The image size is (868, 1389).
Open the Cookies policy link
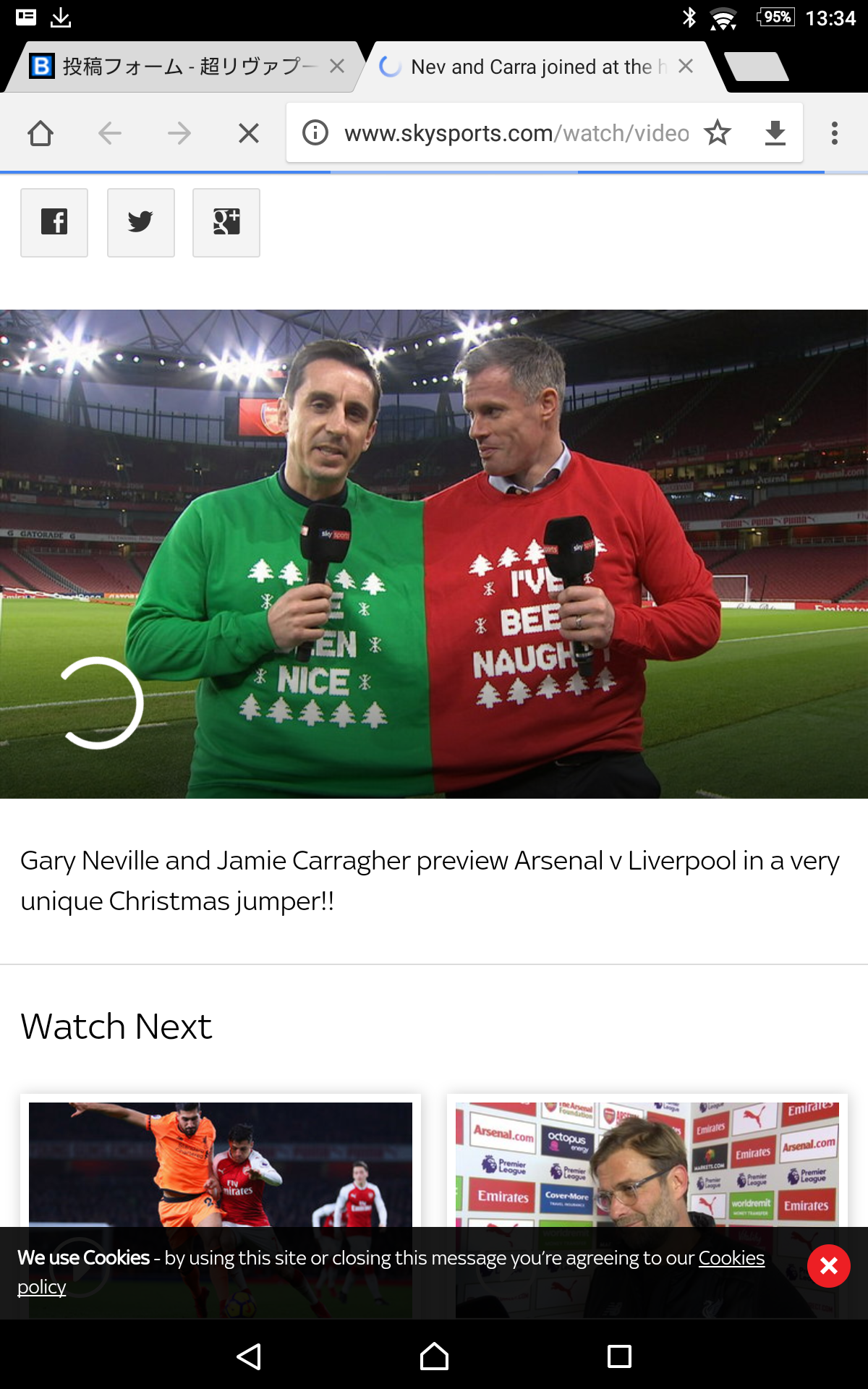pos(731,1258)
